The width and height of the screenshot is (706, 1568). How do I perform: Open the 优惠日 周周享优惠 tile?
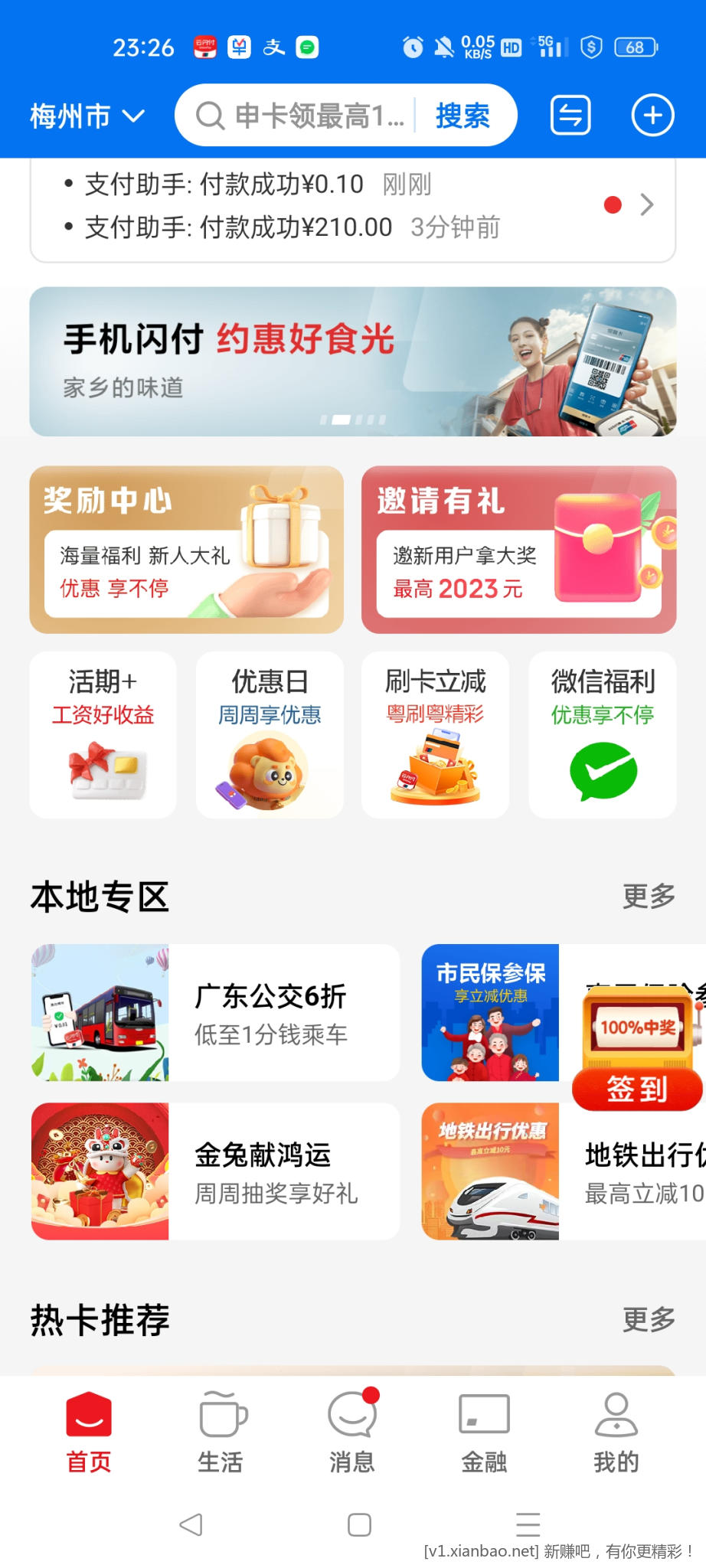click(270, 735)
